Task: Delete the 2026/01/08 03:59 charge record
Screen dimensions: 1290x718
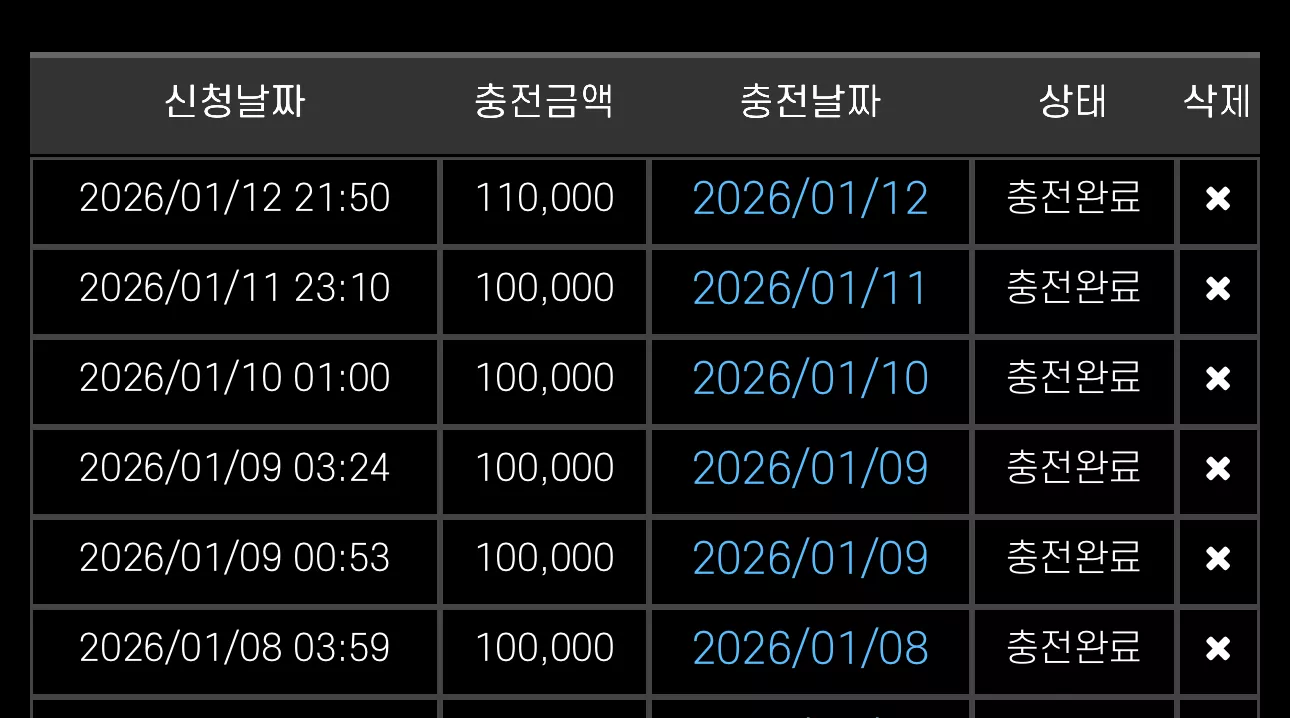Action: 1218,649
